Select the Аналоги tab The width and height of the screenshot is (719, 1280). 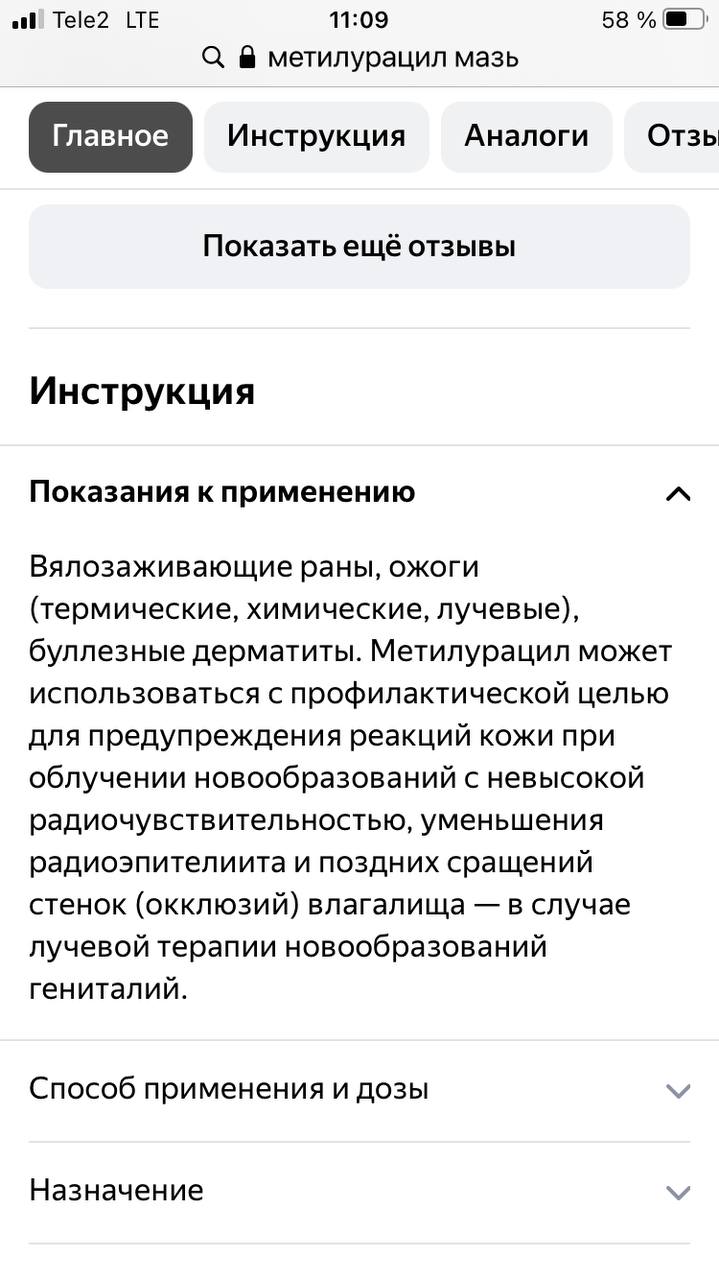coord(526,137)
